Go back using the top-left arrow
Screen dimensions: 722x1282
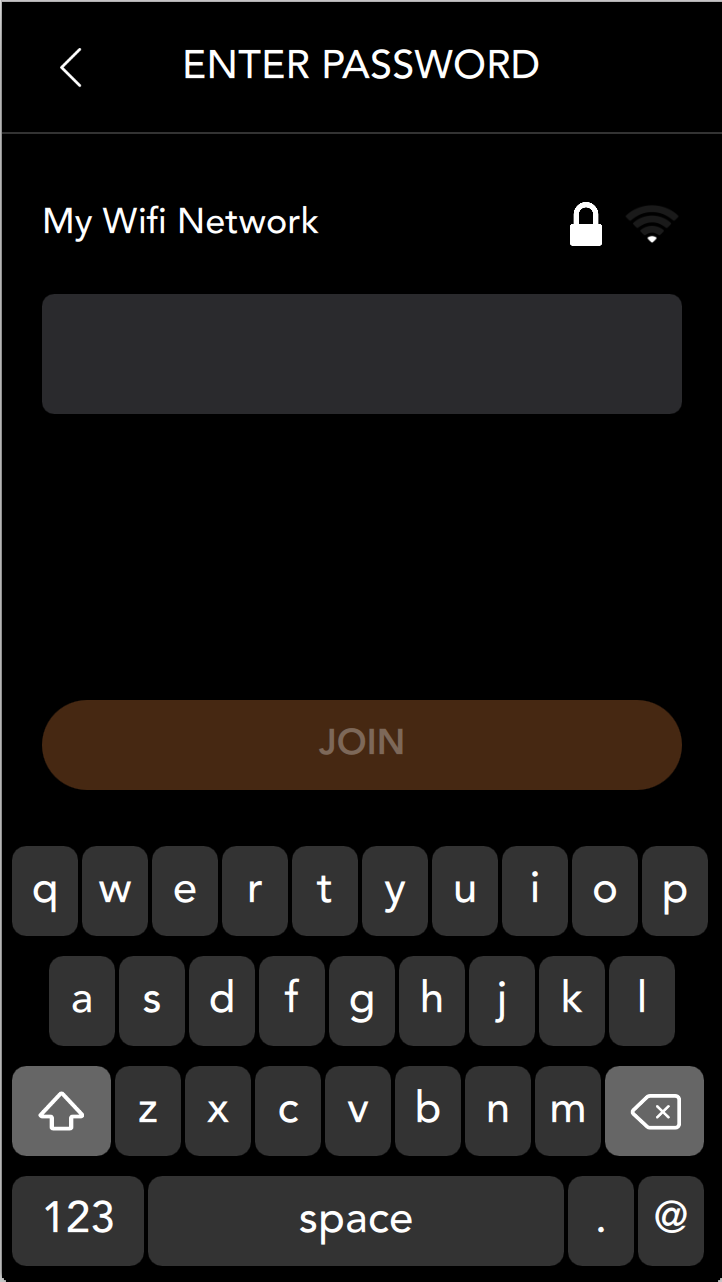tap(70, 67)
